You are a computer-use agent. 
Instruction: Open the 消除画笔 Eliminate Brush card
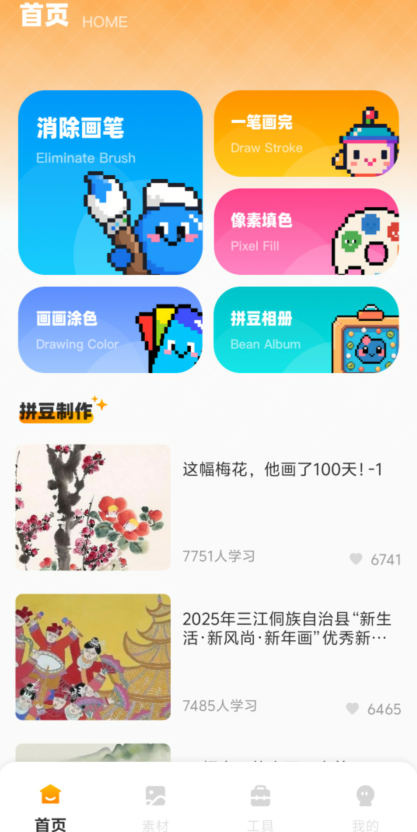pyautogui.click(x=110, y=183)
